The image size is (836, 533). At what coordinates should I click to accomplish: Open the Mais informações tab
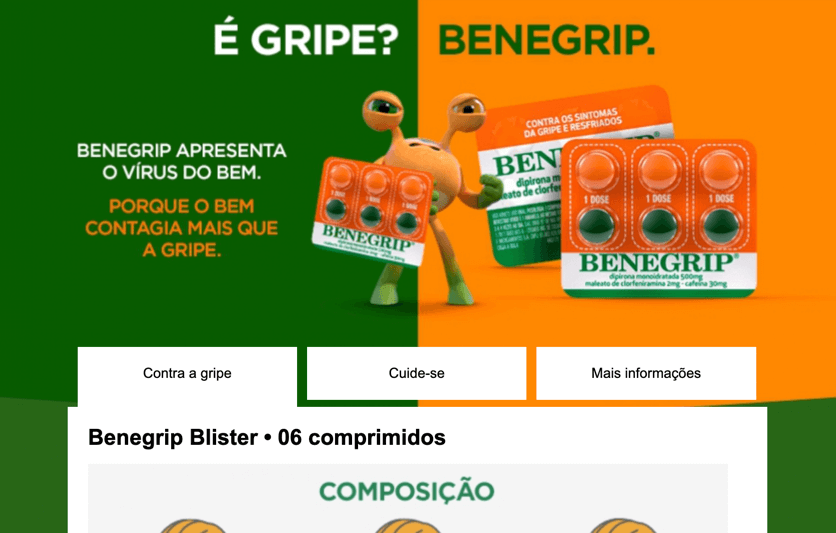[x=645, y=374]
